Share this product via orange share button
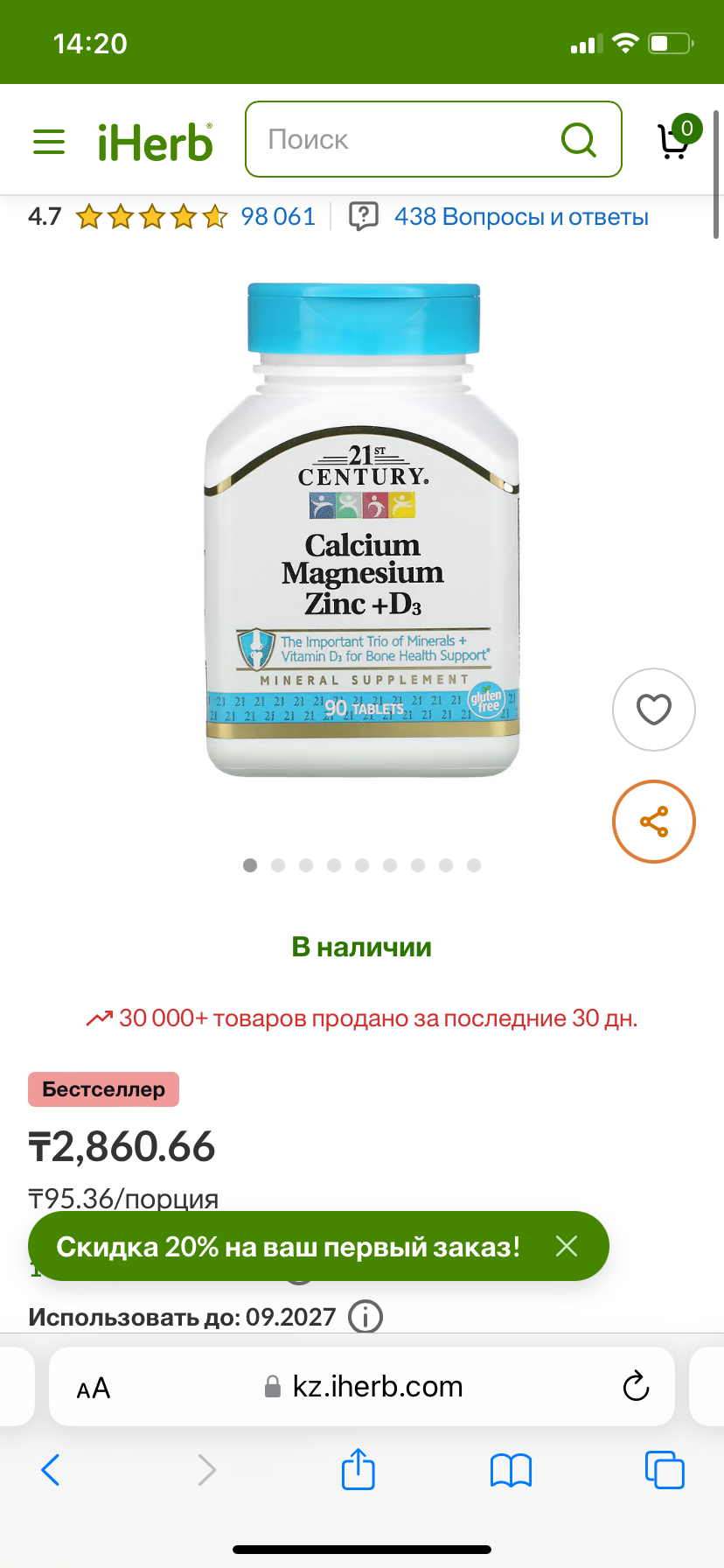This screenshot has width=724, height=1568. (653, 822)
